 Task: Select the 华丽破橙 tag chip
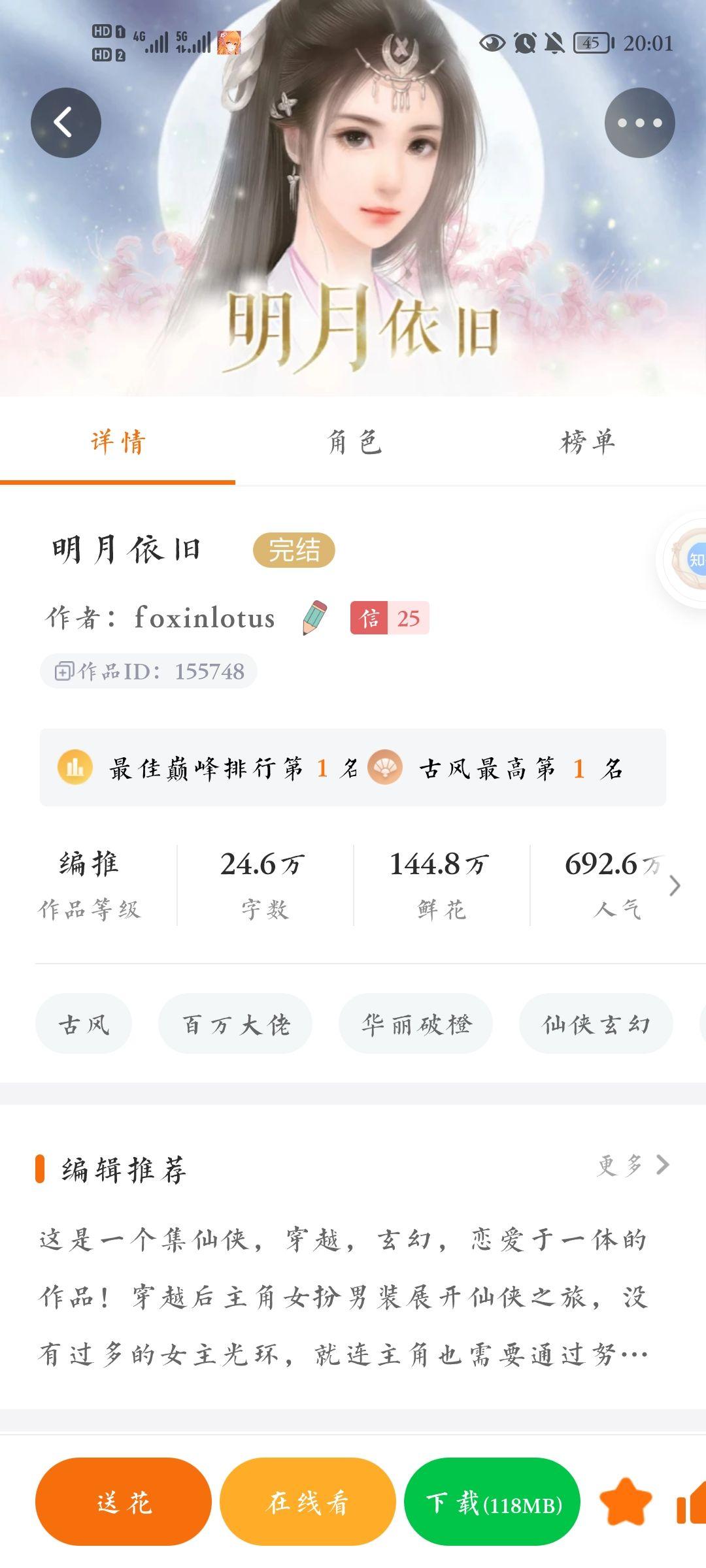point(416,1024)
